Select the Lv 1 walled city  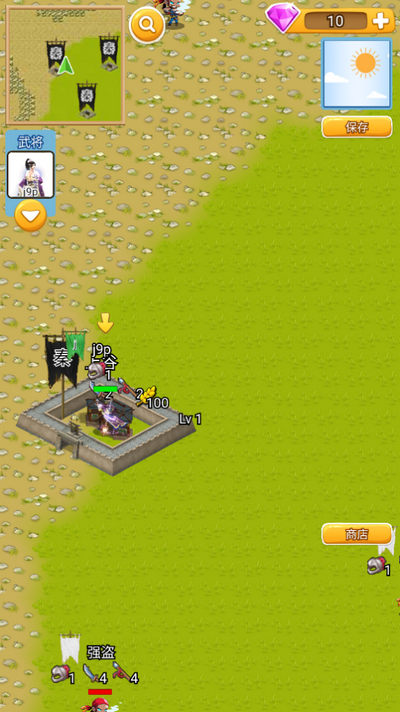click(107, 425)
